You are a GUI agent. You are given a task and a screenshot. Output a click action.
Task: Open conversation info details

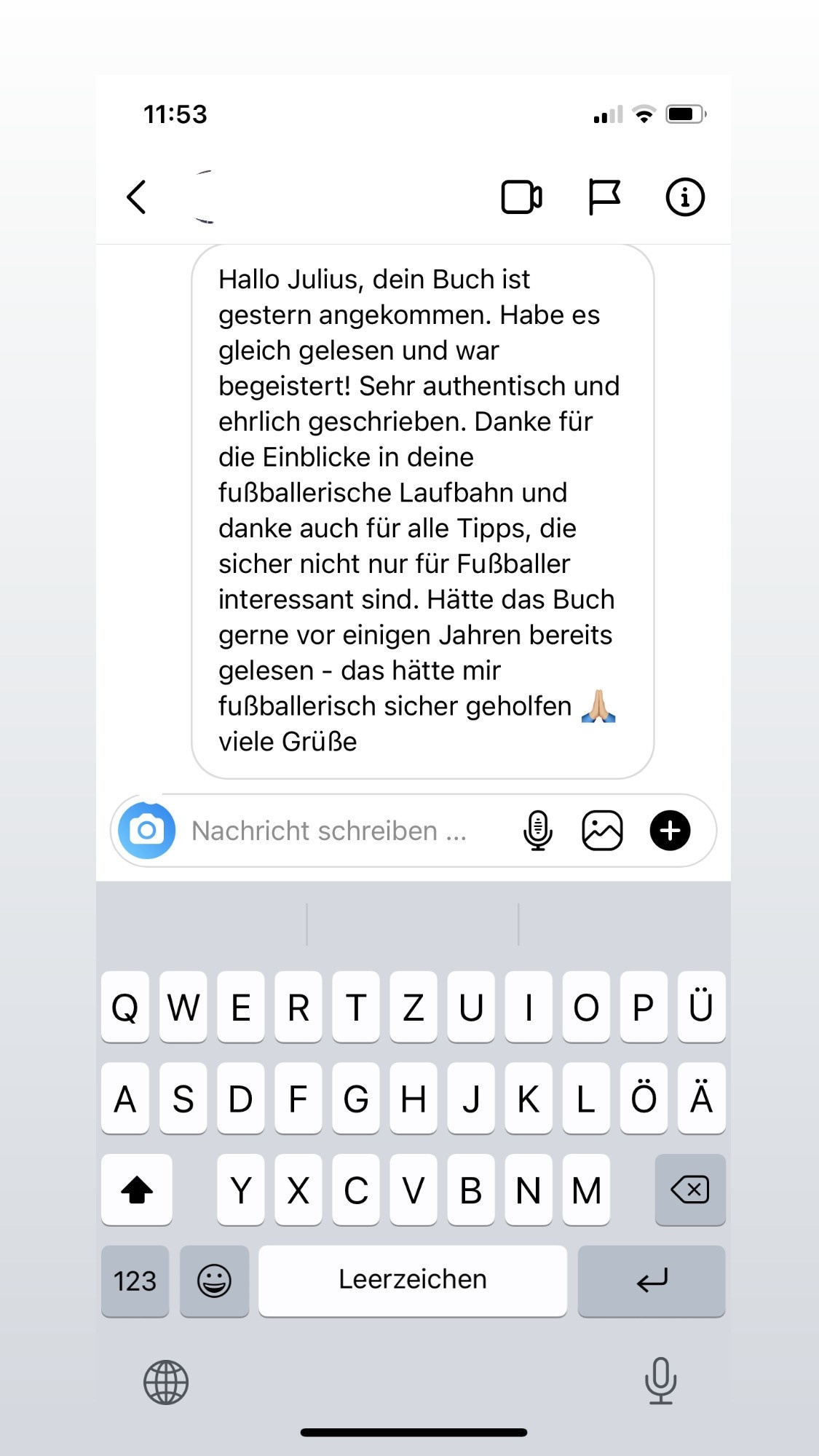[x=685, y=197]
